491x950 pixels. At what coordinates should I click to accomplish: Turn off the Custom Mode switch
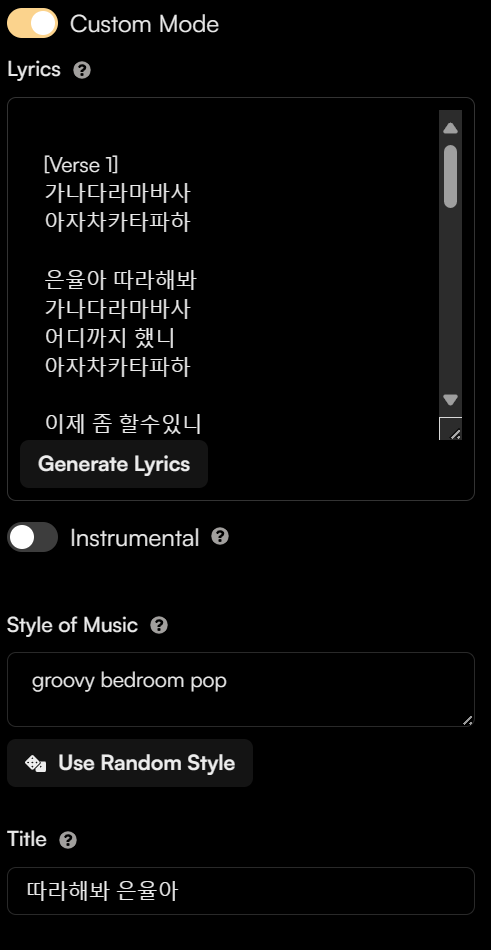(x=33, y=23)
